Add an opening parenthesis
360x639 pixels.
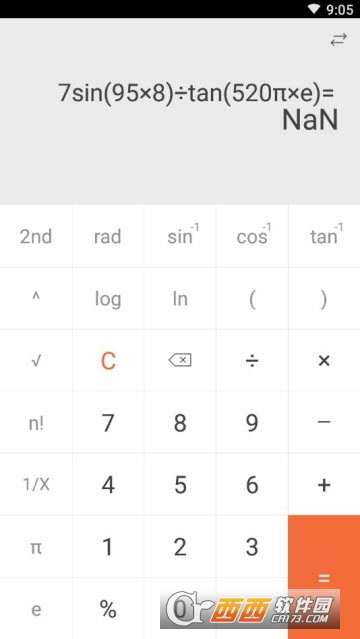click(252, 299)
